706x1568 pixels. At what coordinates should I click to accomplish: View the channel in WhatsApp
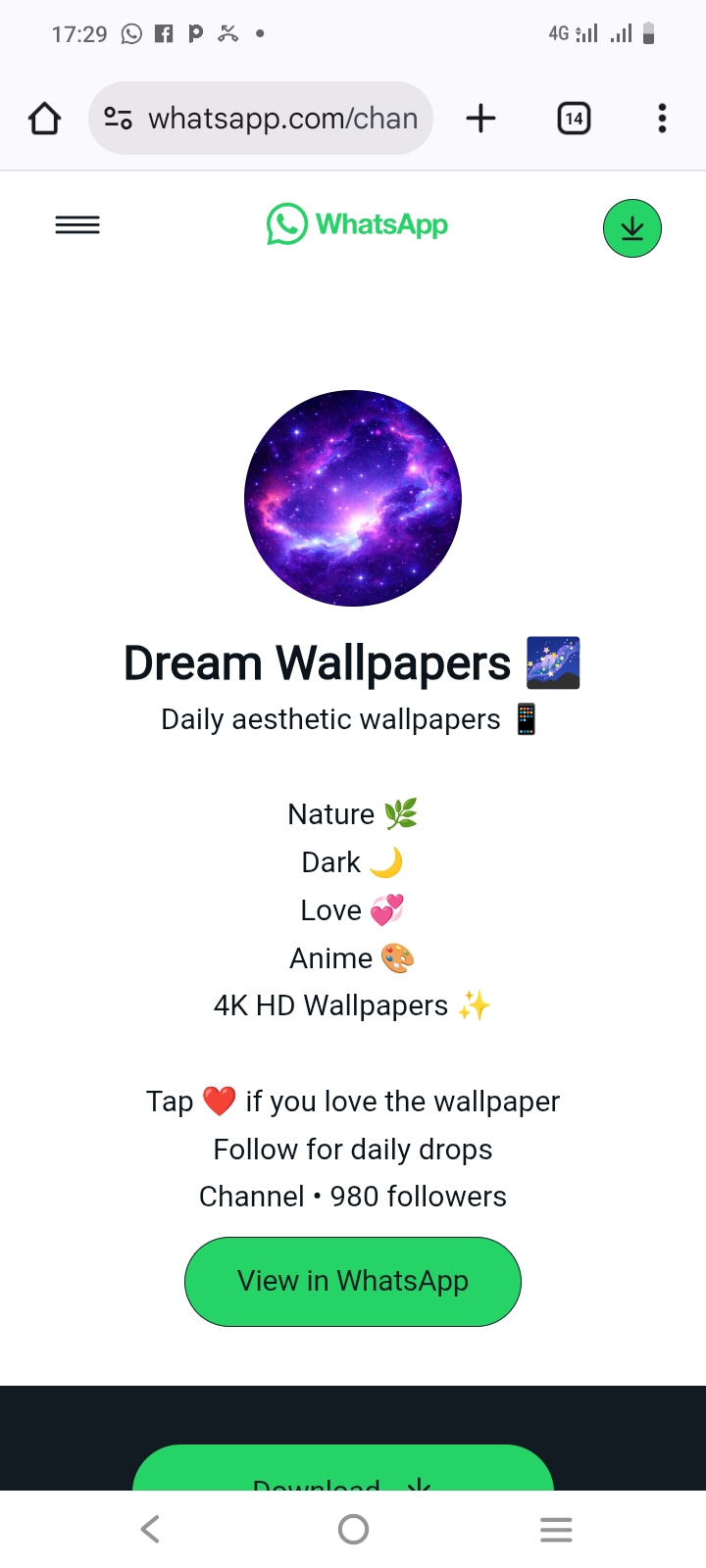tap(353, 1281)
